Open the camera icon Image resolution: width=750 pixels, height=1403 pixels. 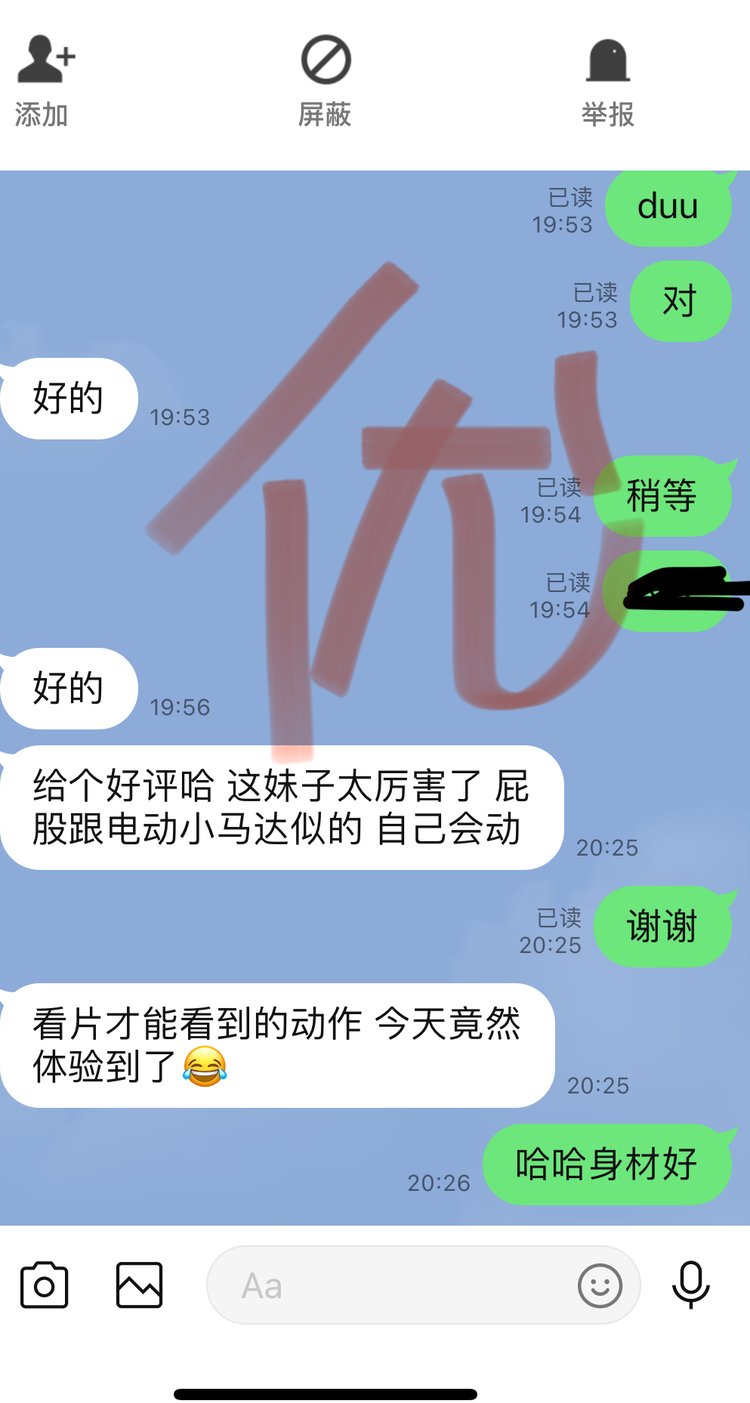[44, 1285]
